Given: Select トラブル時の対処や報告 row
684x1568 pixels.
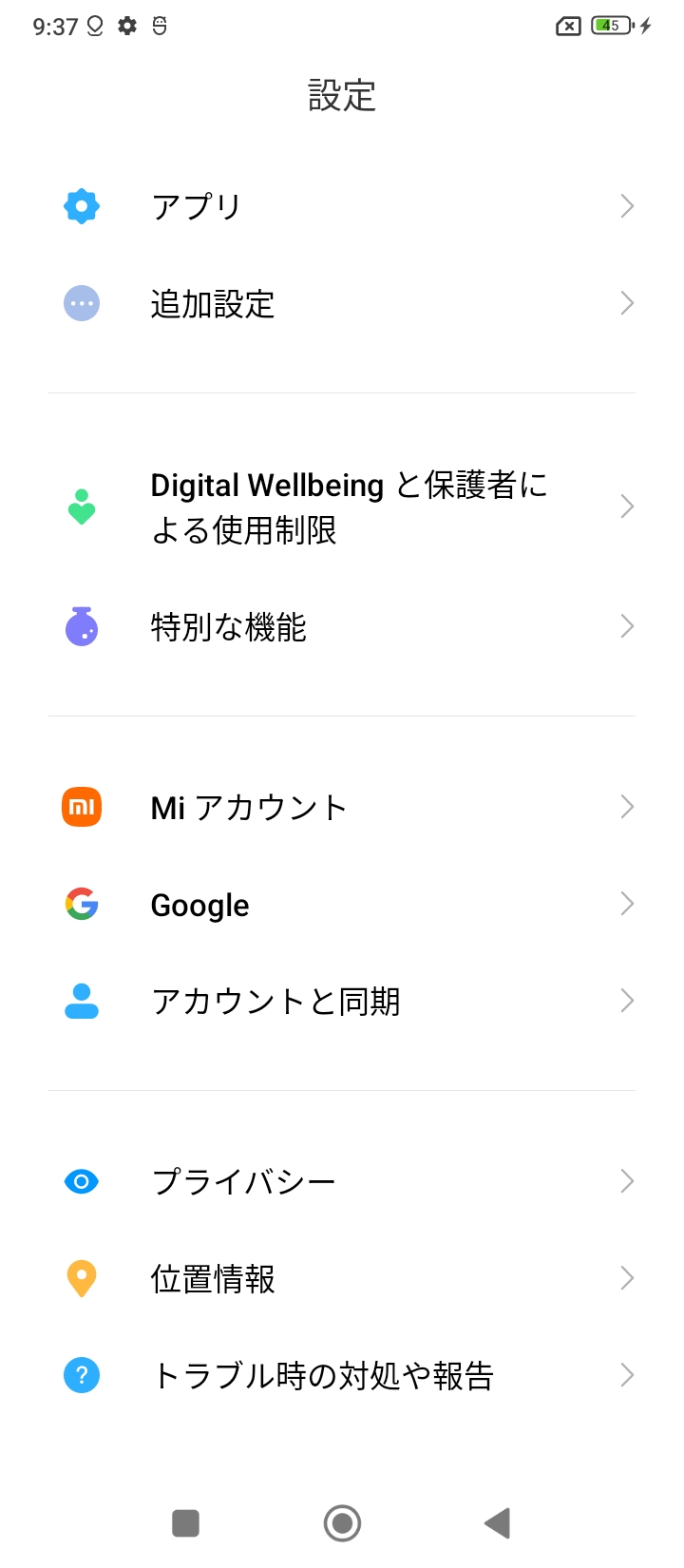Looking at the screenshot, I should pyautogui.click(x=342, y=1375).
